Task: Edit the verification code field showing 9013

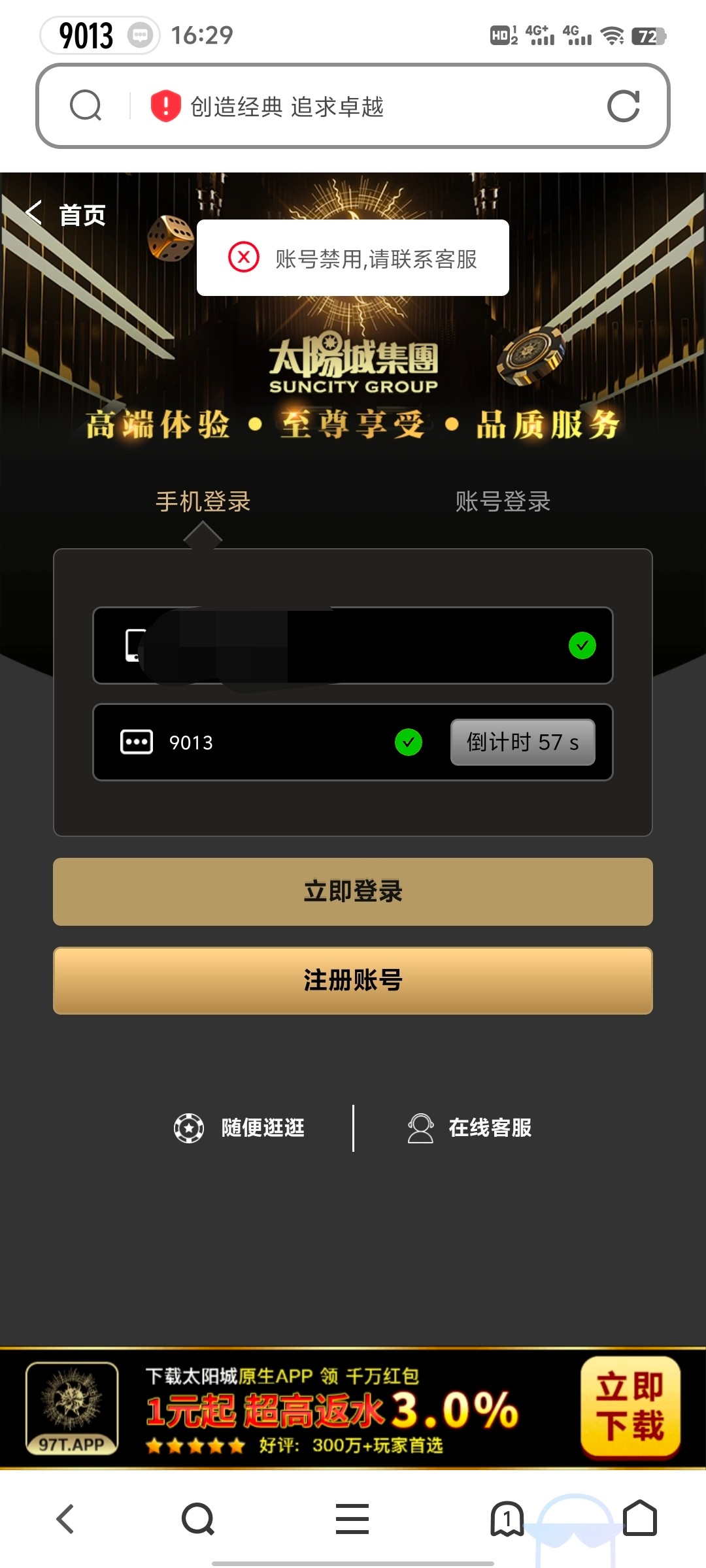Action: pyautogui.click(x=275, y=742)
